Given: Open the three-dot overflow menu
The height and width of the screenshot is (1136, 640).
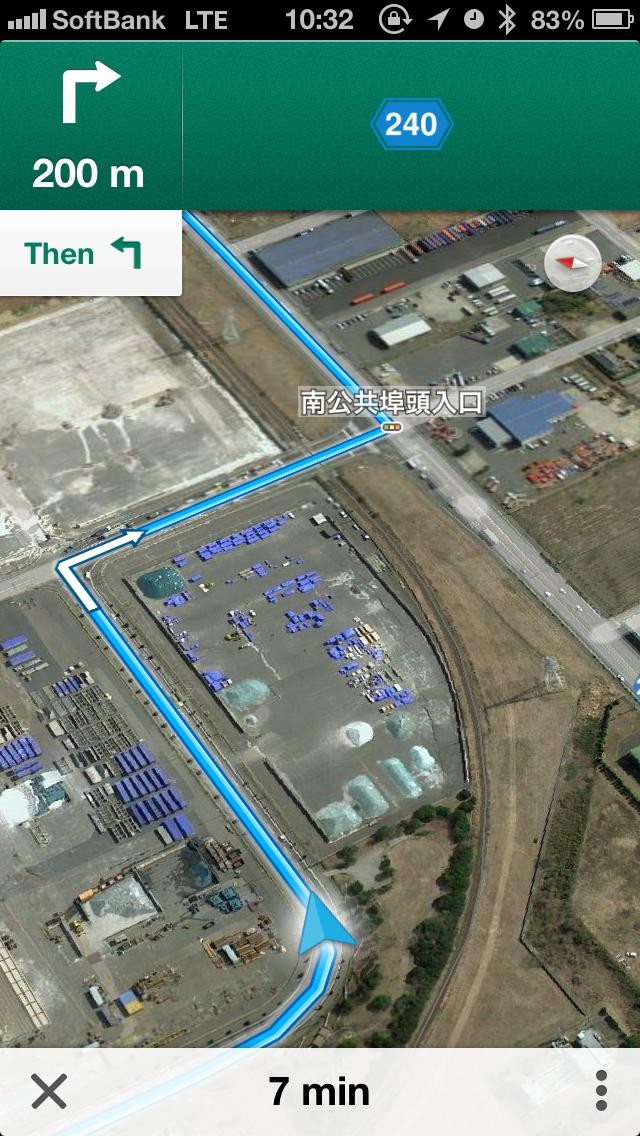Looking at the screenshot, I should [x=601, y=1091].
